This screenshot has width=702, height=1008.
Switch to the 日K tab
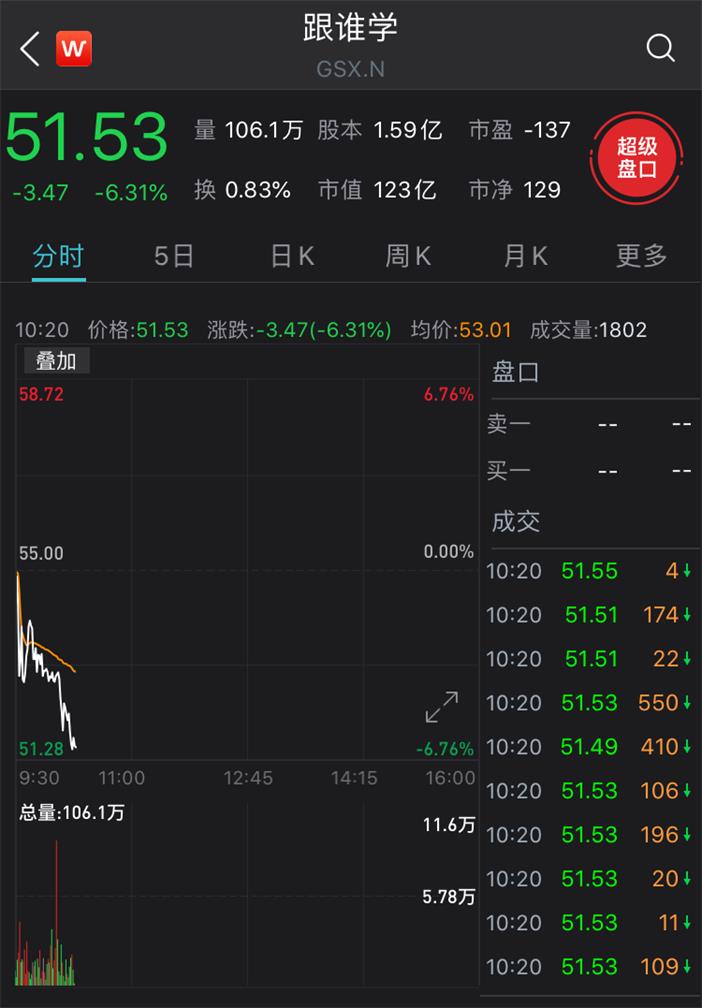292,256
